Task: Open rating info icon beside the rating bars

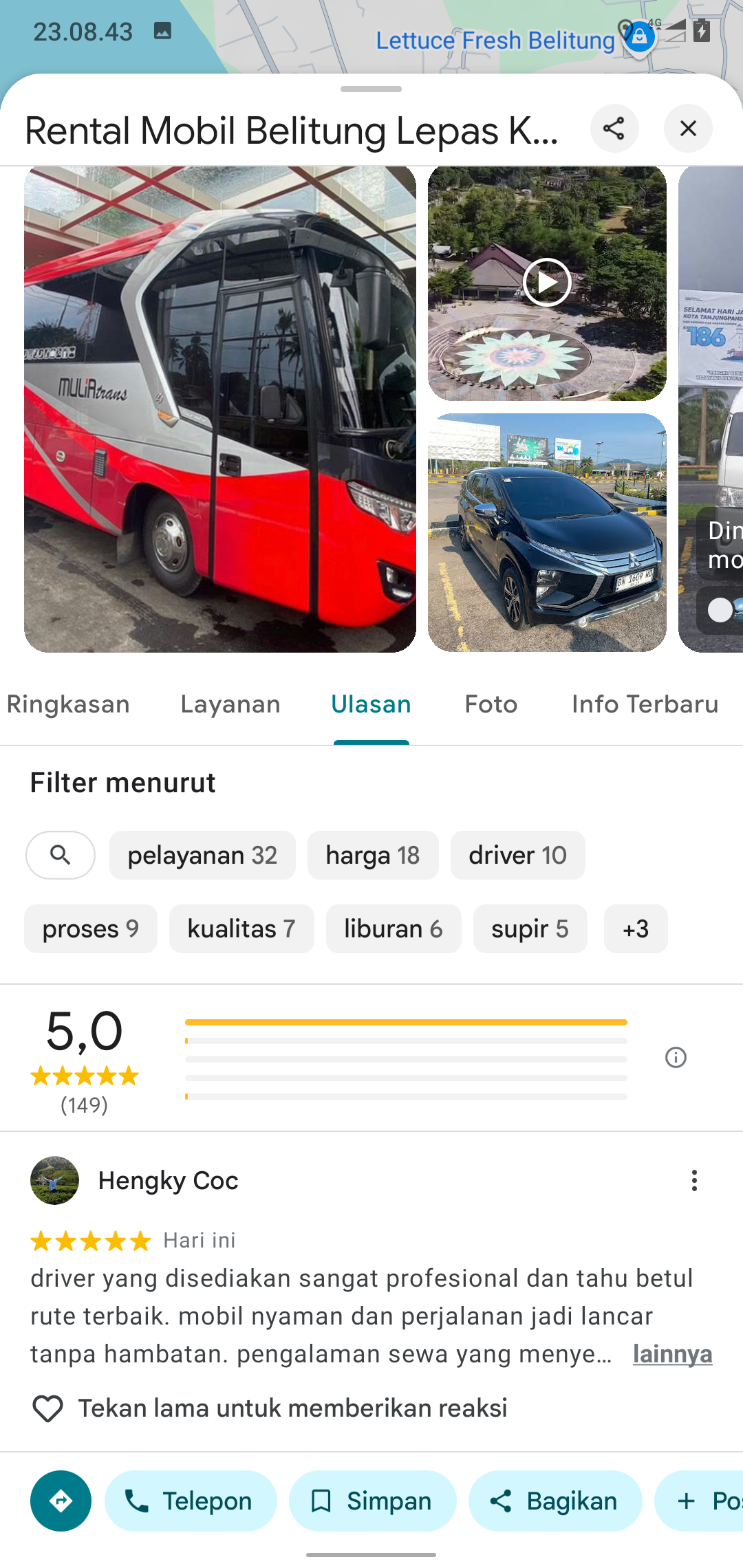Action: (676, 1057)
